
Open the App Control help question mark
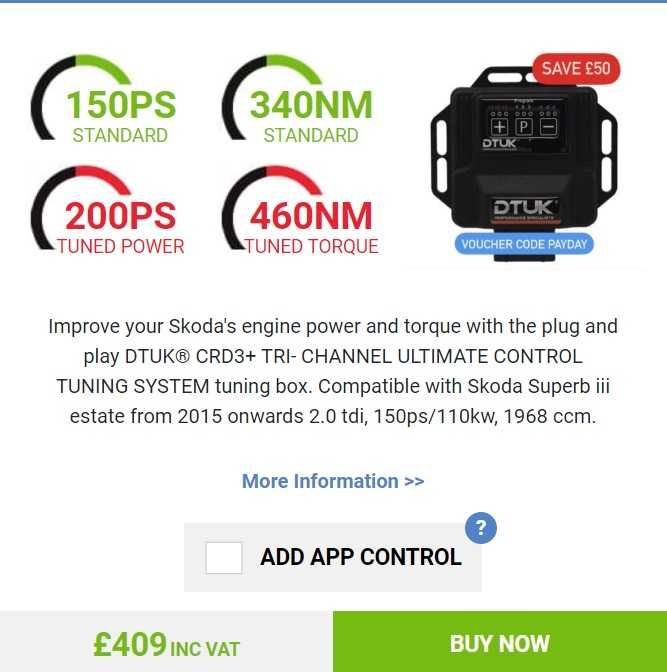click(481, 528)
